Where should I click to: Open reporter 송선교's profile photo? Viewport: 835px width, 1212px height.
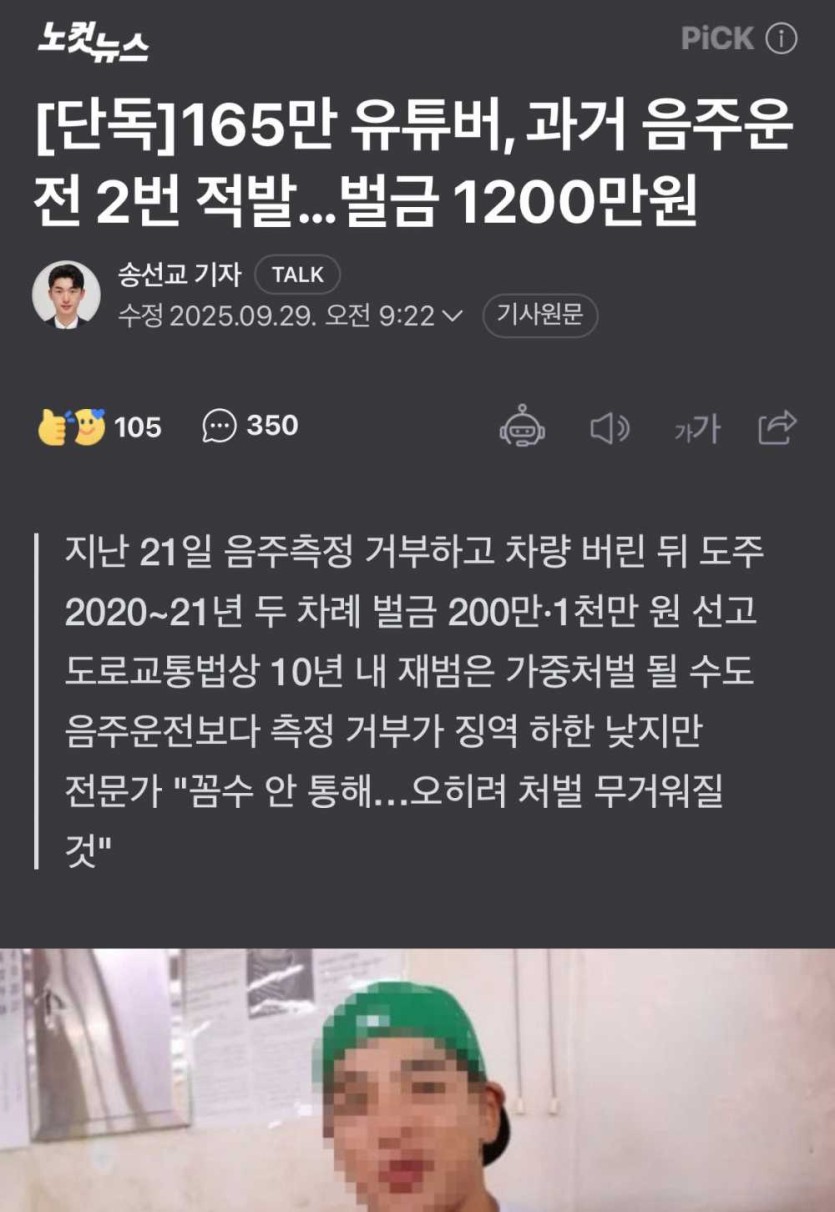tap(66, 294)
